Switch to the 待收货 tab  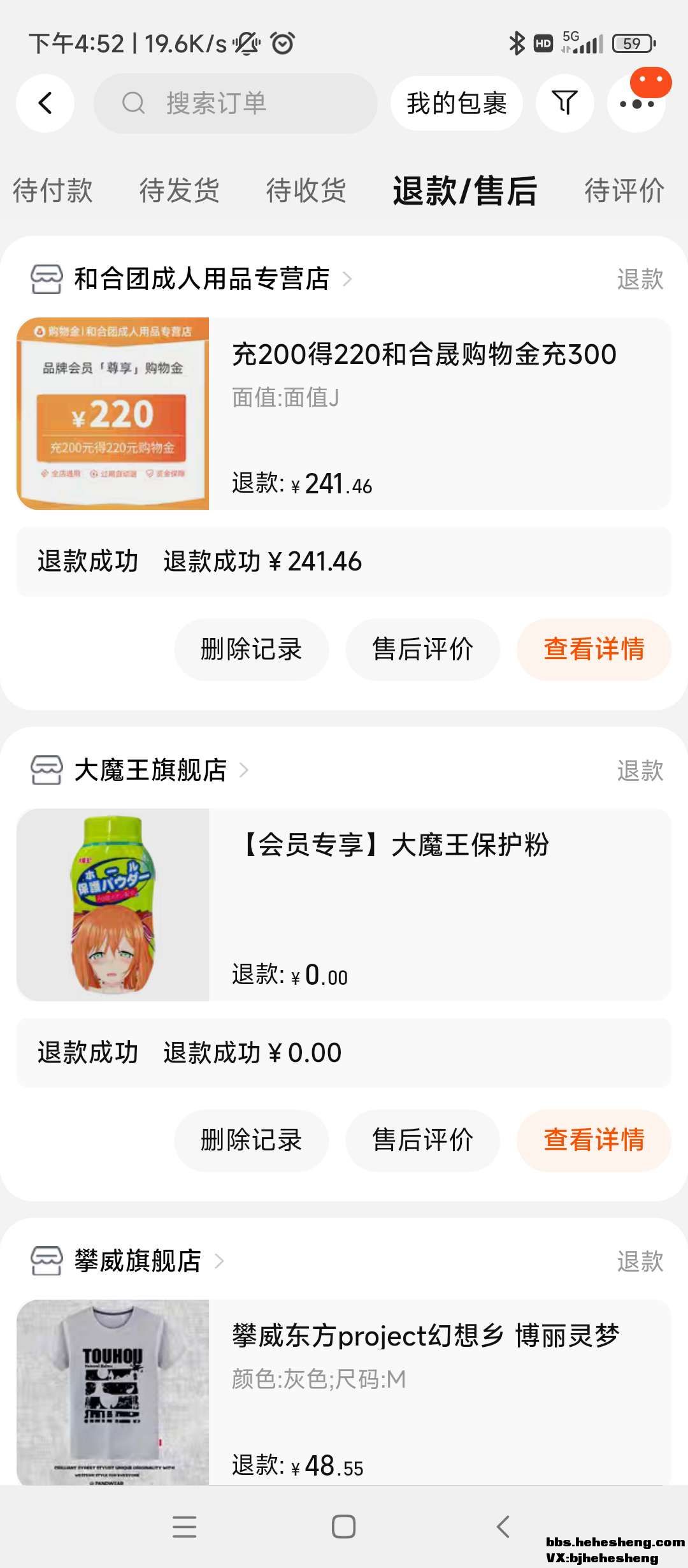(x=306, y=191)
